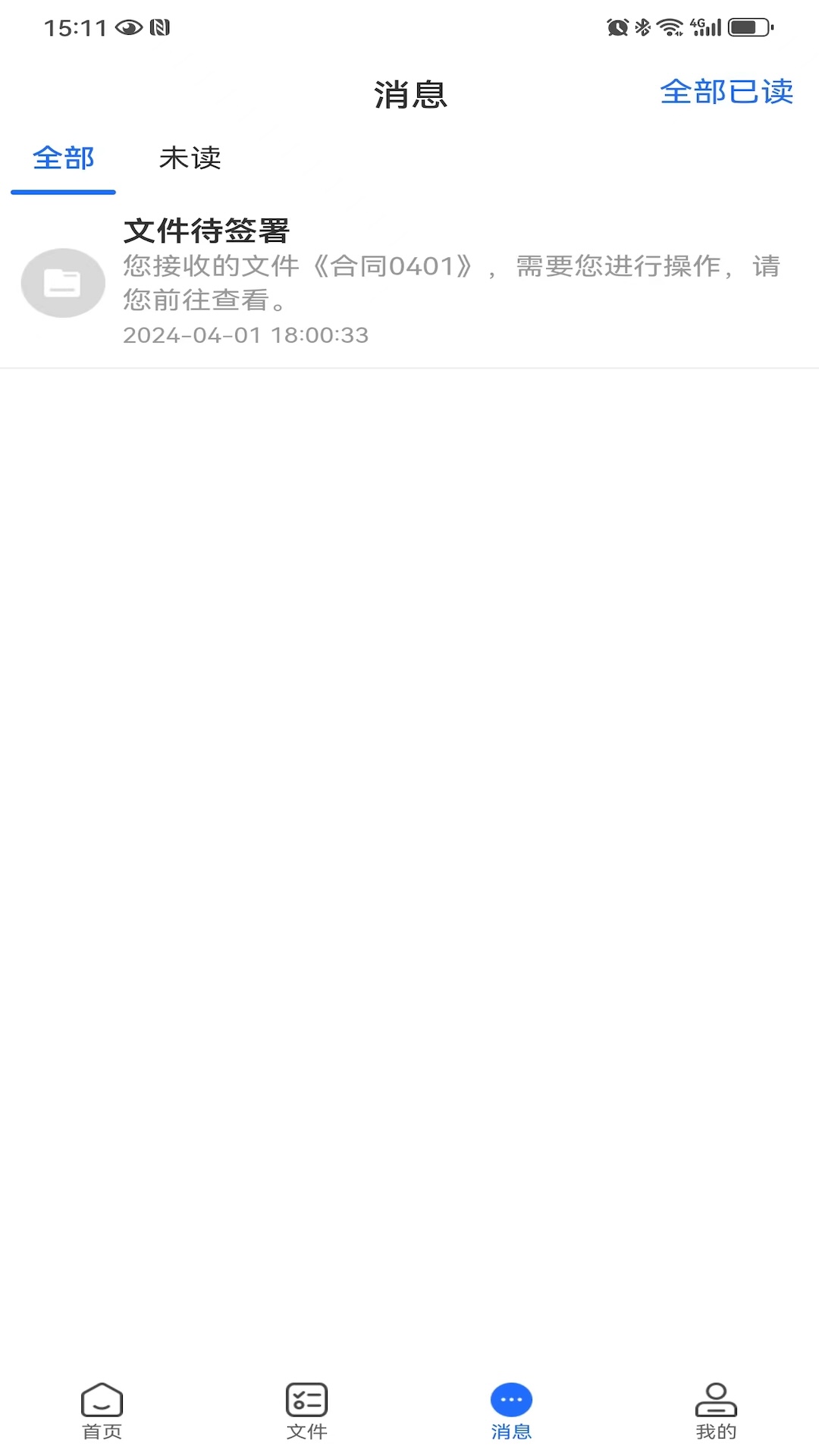This screenshot has height=1456, width=819.
Task: Switch to the 未读 tab
Action: click(x=190, y=158)
